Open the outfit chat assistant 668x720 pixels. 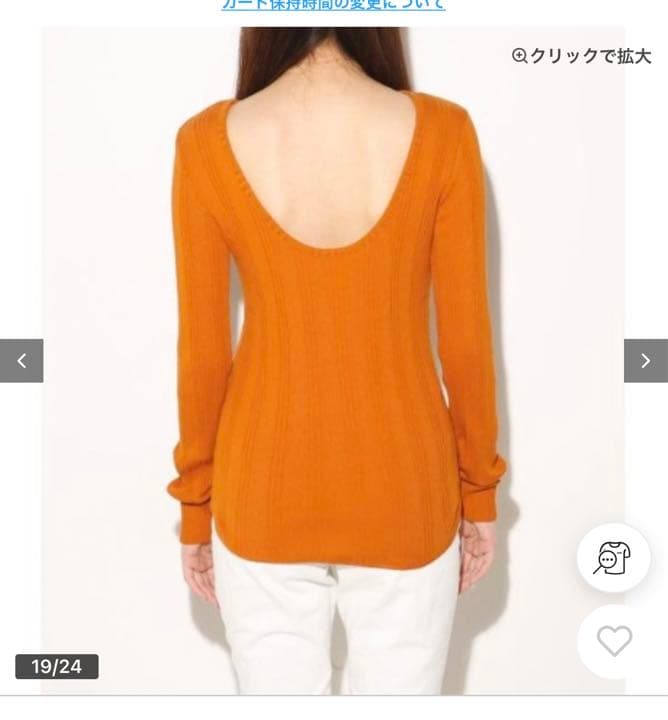[x=613, y=558]
